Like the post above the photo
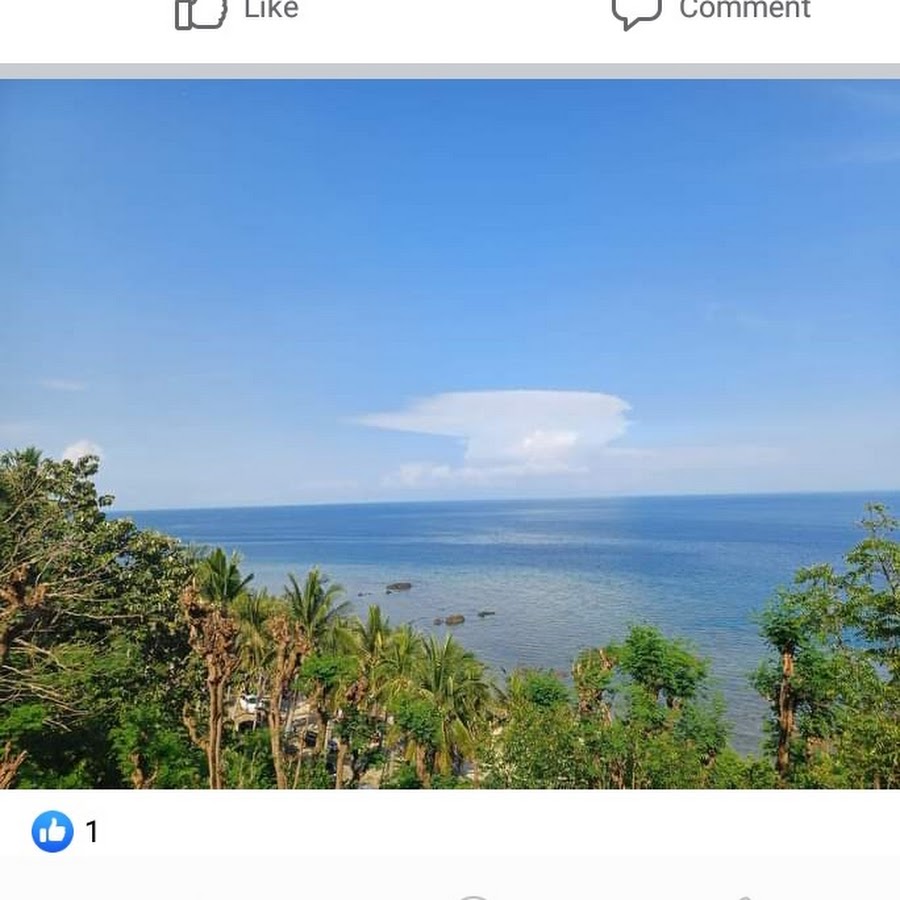 [237, 12]
